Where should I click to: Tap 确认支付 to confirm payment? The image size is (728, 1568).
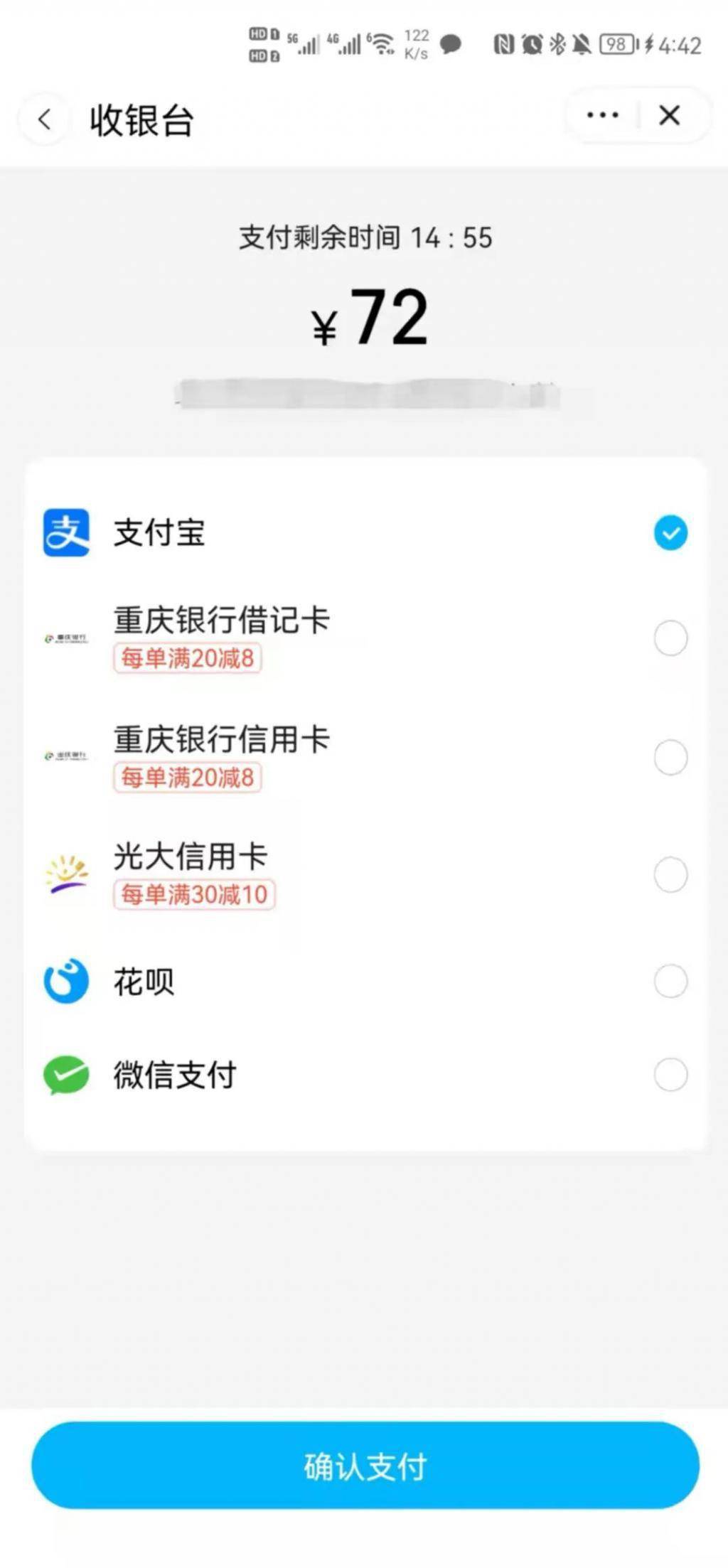[x=365, y=1465]
